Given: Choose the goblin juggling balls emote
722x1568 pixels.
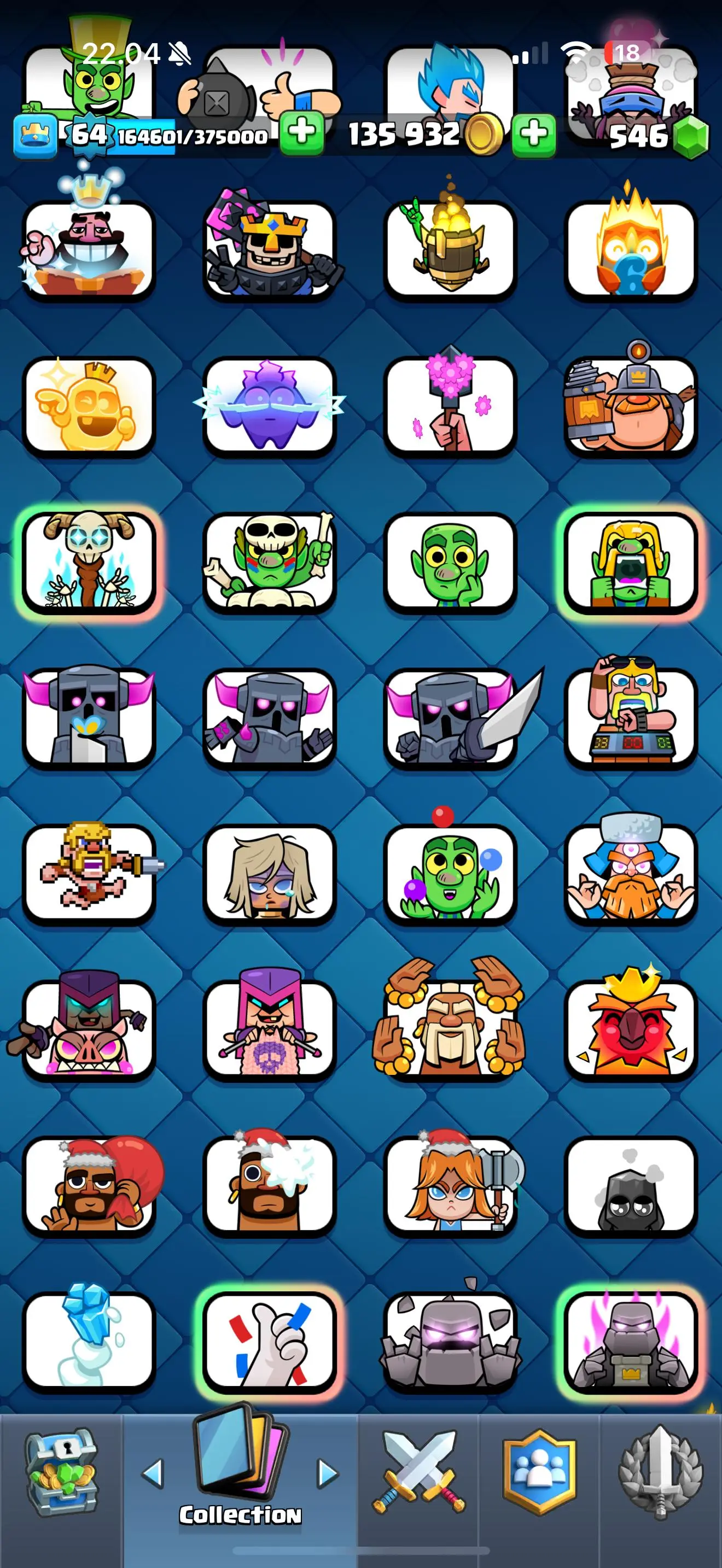Looking at the screenshot, I should pyautogui.click(x=450, y=875).
